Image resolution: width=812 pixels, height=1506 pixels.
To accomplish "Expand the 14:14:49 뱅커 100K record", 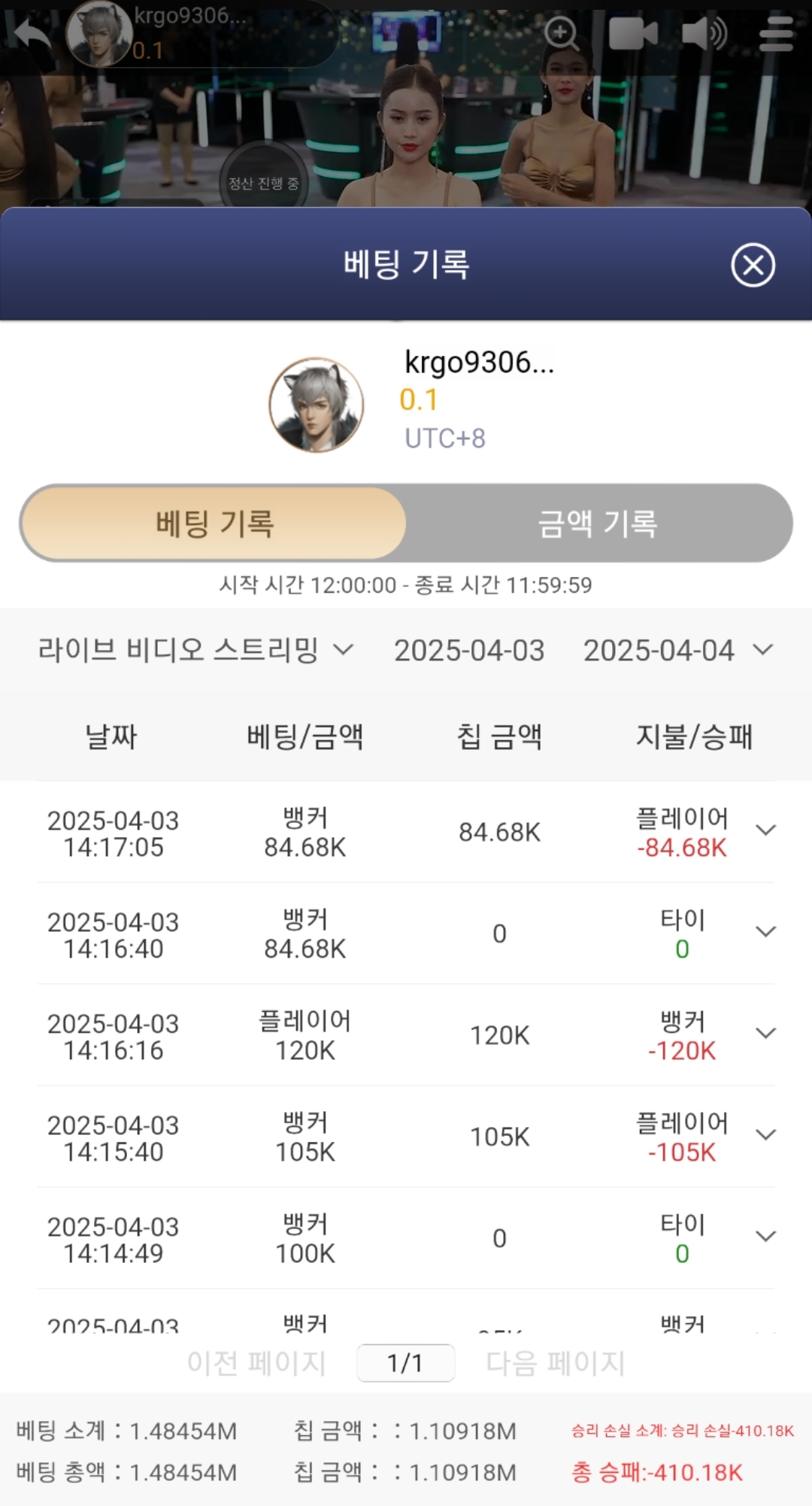I will [765, 1237].
